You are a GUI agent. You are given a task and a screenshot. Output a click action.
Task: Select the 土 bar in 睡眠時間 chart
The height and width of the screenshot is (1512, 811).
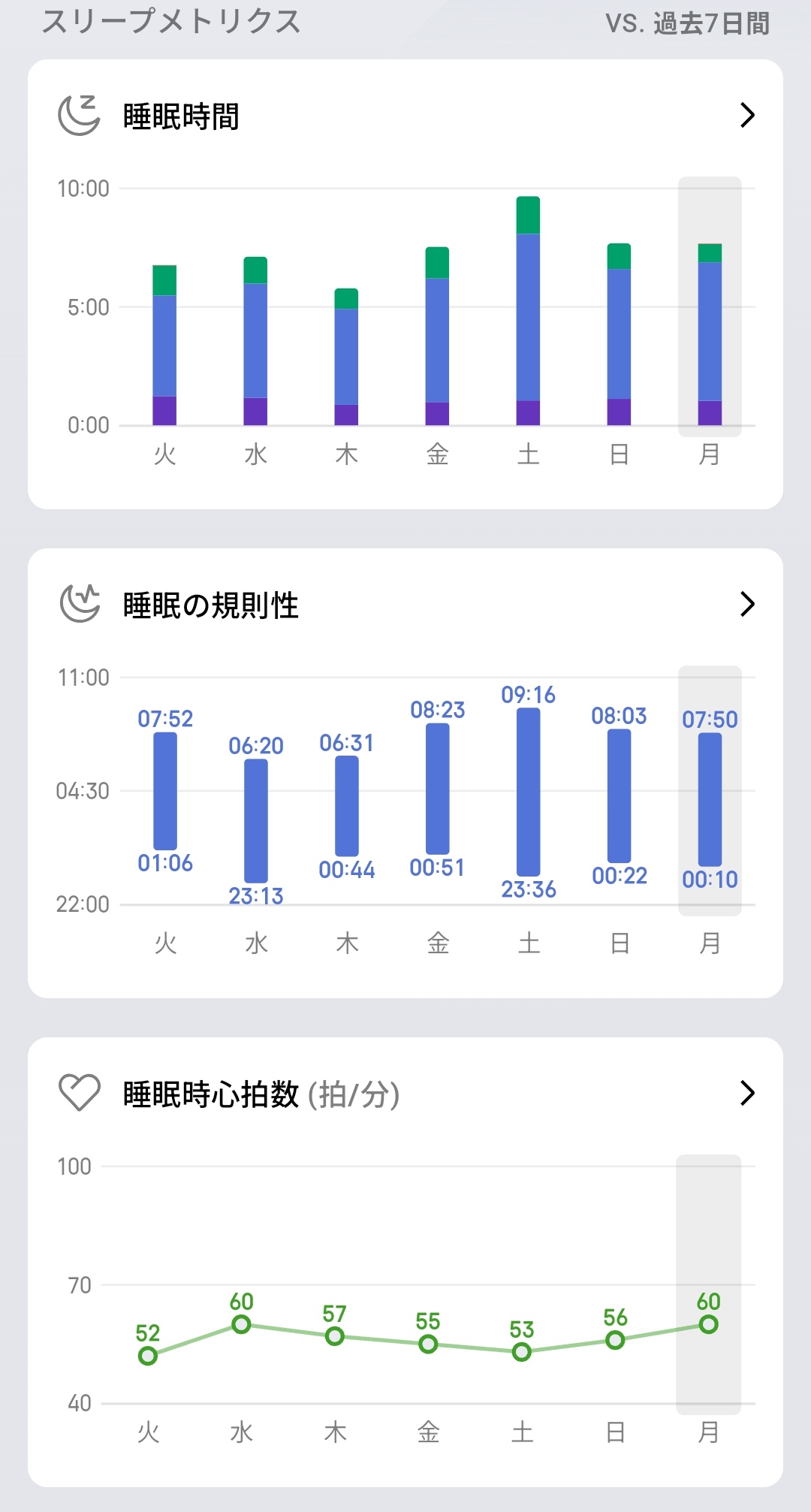click(x=528, y=311)
